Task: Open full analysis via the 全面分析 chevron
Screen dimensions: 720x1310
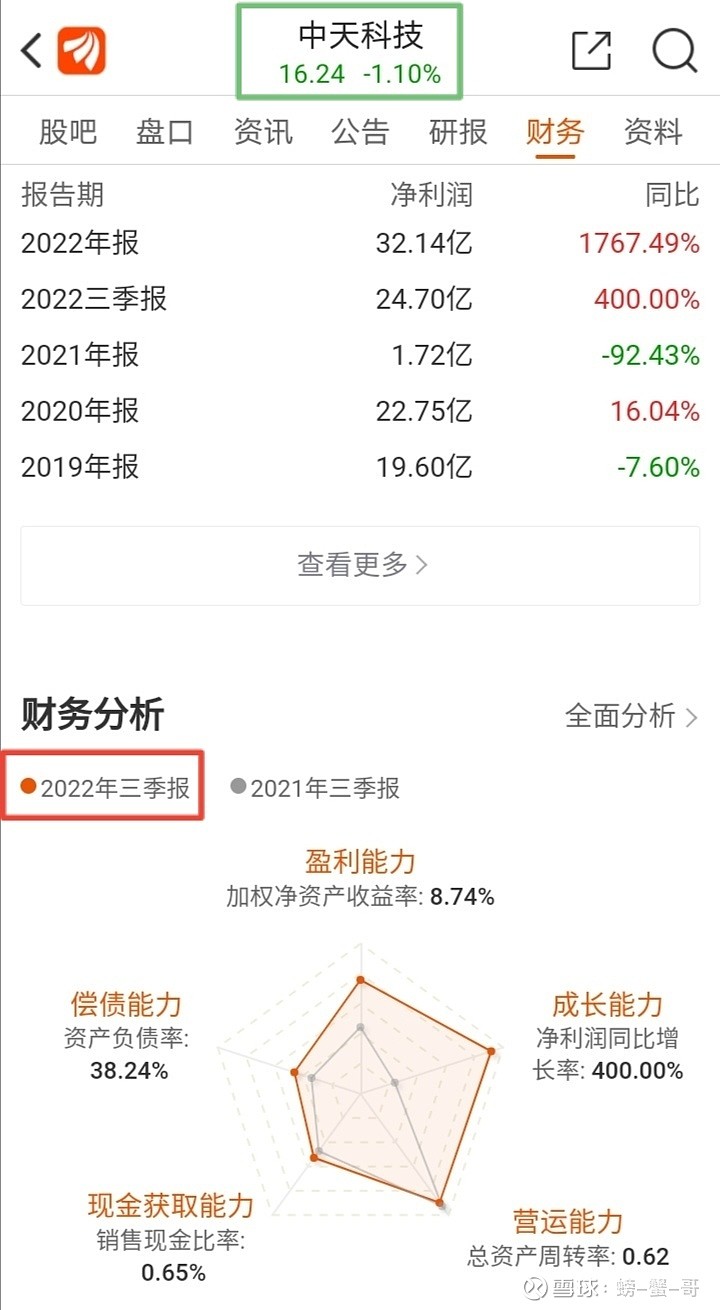Action: [x=694, y=716]
